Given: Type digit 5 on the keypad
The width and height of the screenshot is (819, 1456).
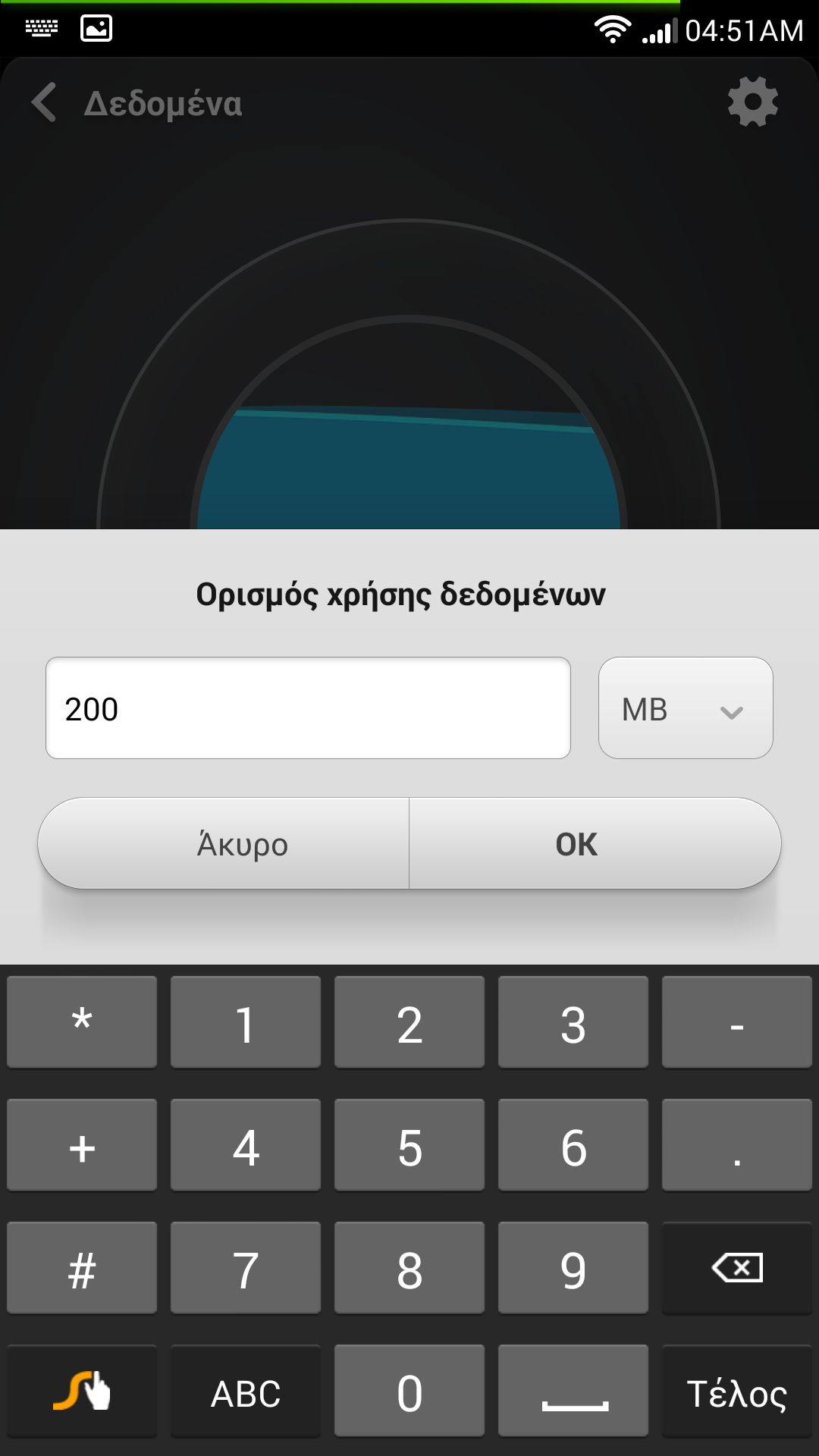Looking at the screenshot, I should 409,1145.
